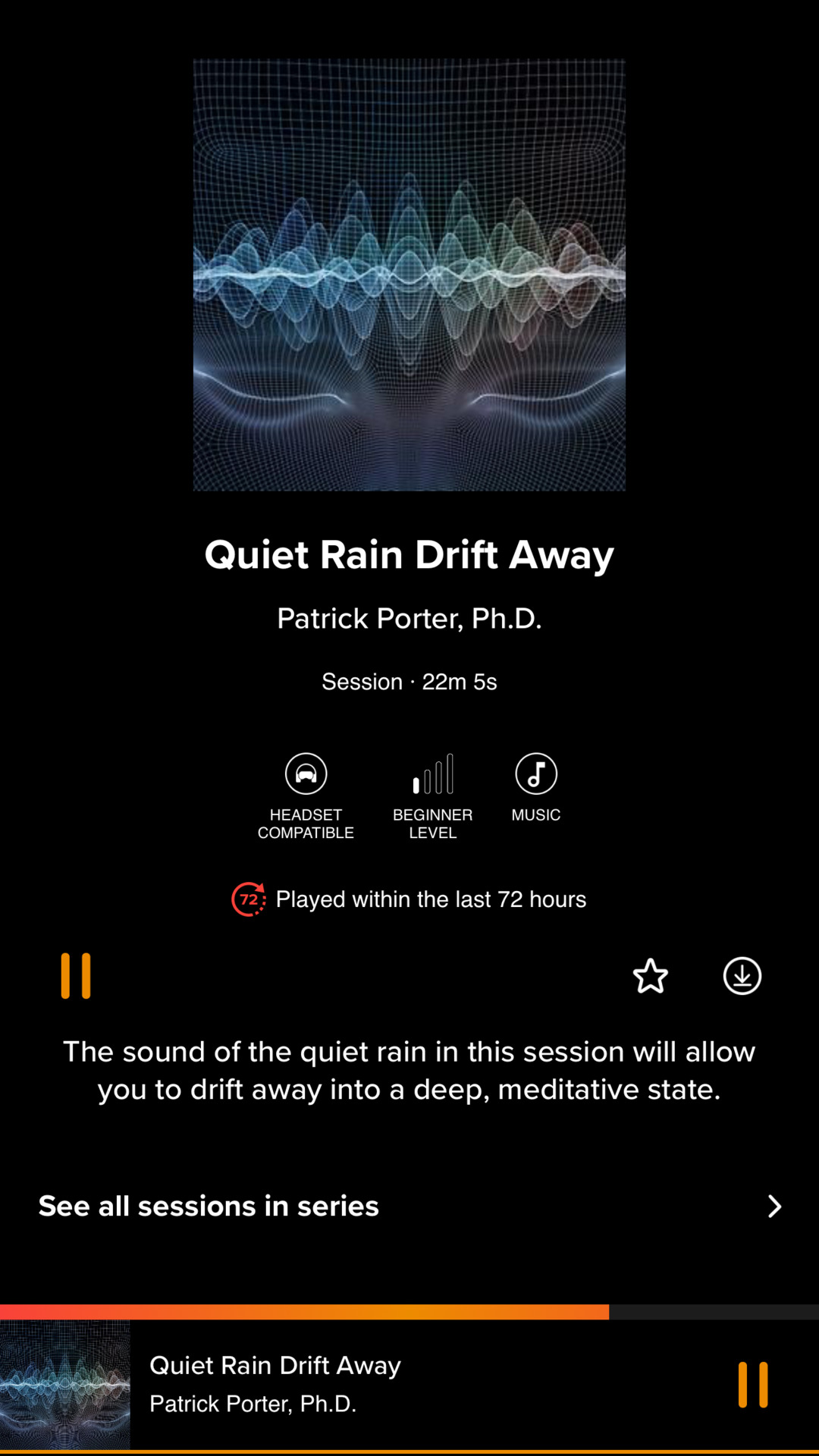Image resolution: width=819 pixels, height=1456 pixels.
Task: Download this session for offline listening
Action: tap(742, 976)
